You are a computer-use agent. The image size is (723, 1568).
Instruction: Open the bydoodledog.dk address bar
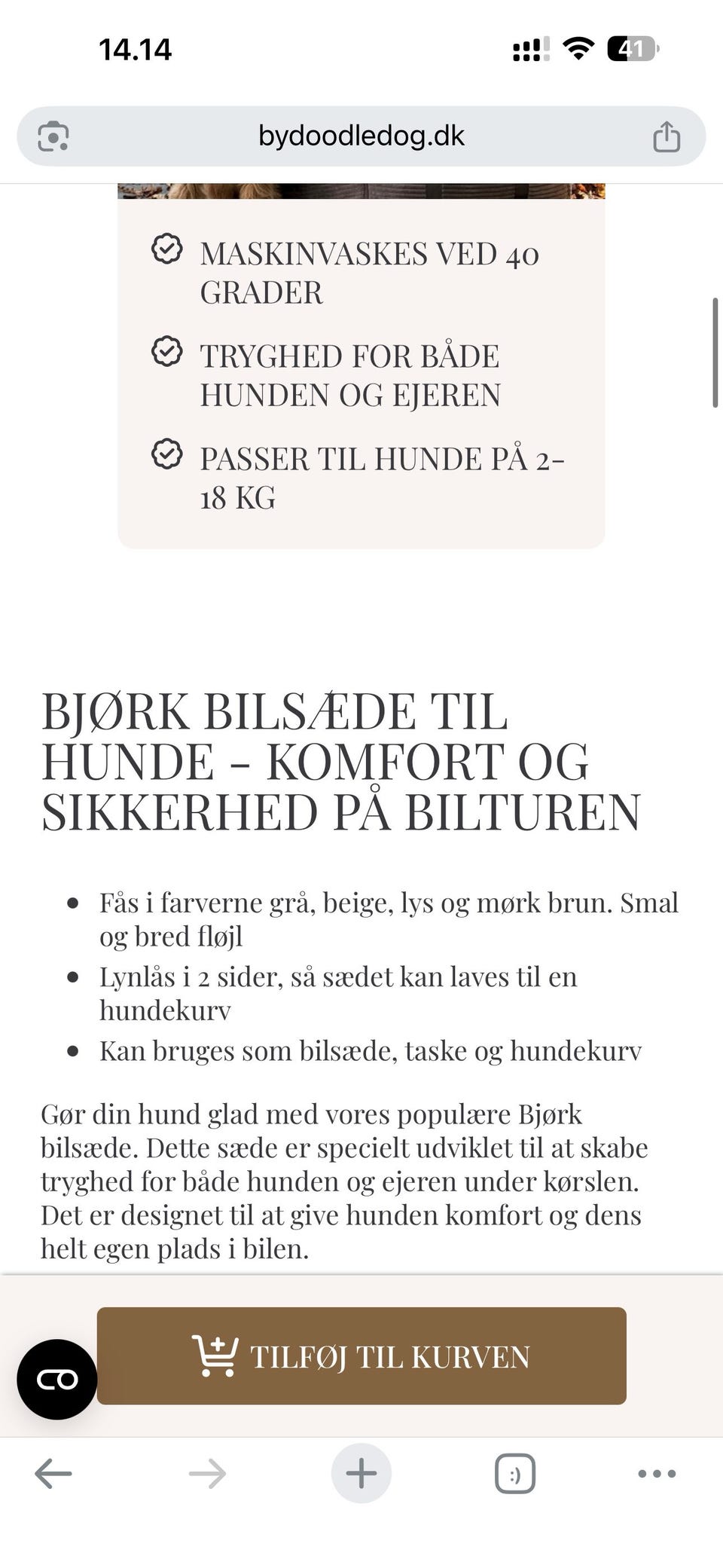pyautogui.click(x=361, y=136)
